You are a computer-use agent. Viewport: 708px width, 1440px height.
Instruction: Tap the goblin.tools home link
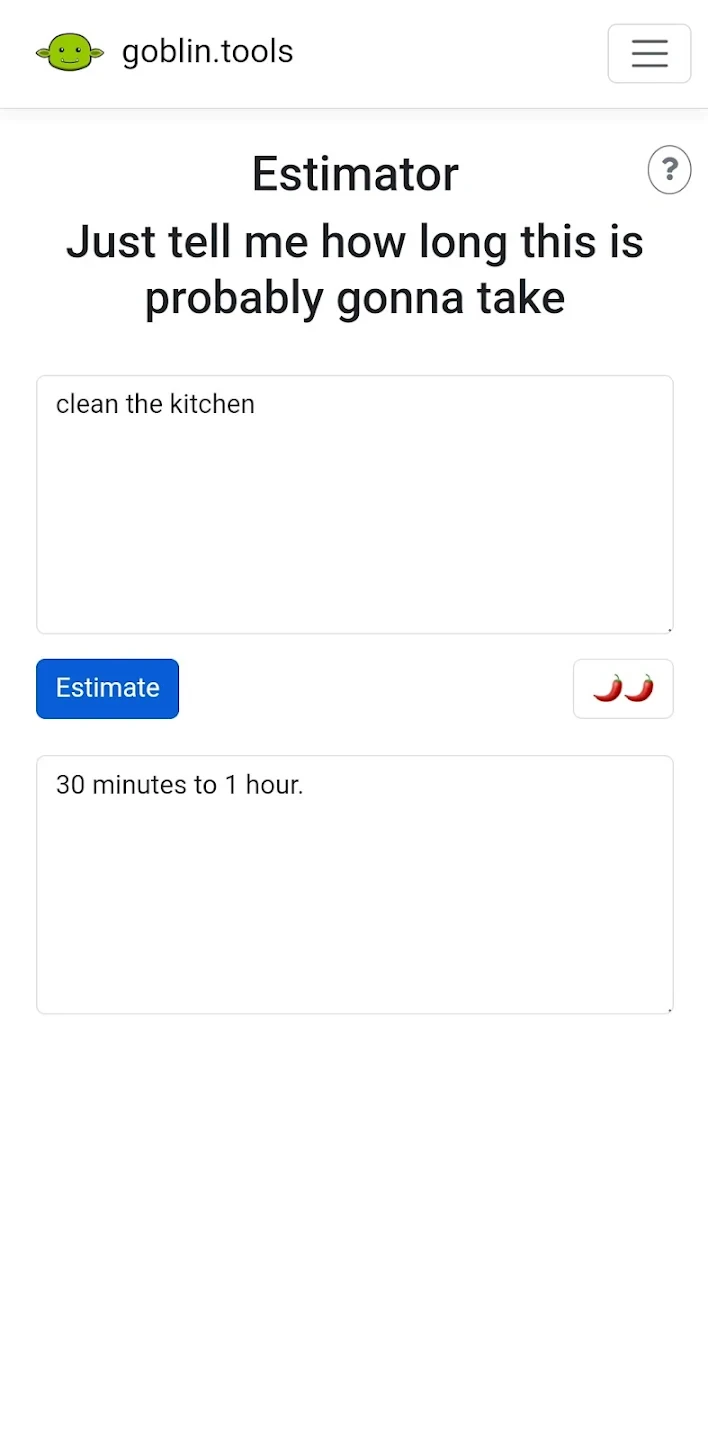tap(166, 52)
